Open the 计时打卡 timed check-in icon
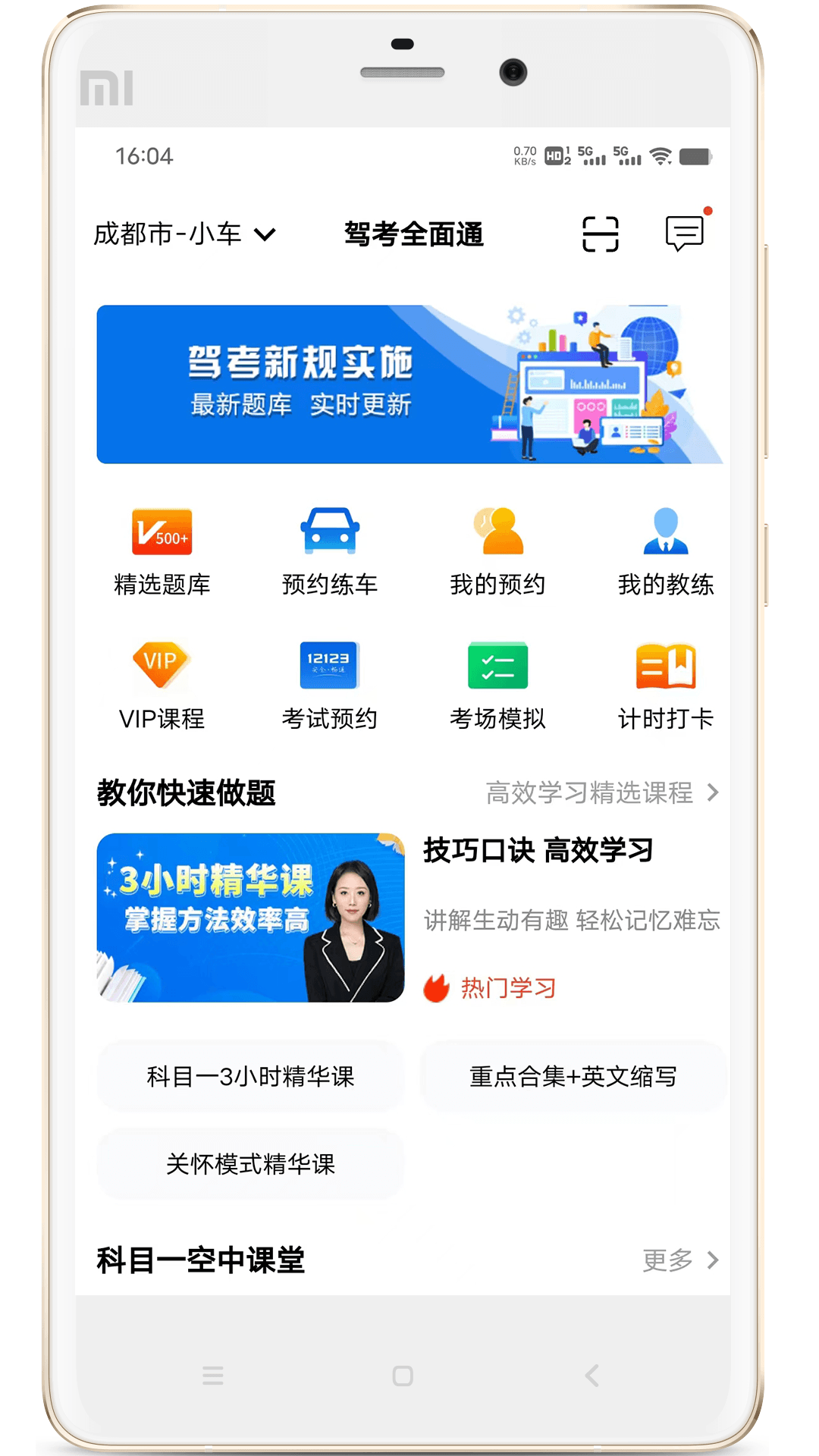Image resolution: width=819 pixels, height=1456 pixels. [x=666, y=682]
